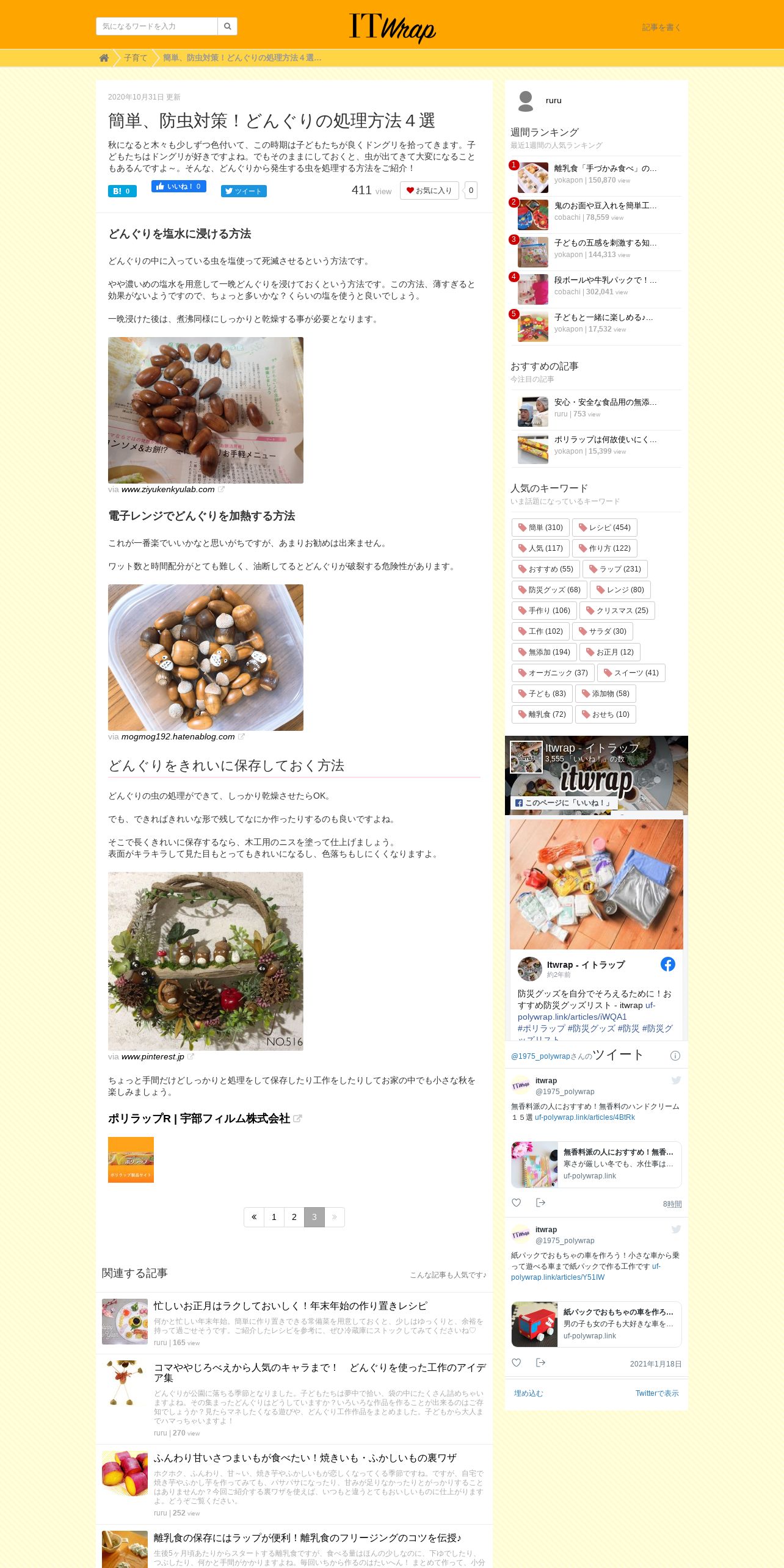Go to page 1 in pagination
Image resolution: width=784 pixels, height=1568 pixels.
coord(274,1217)
